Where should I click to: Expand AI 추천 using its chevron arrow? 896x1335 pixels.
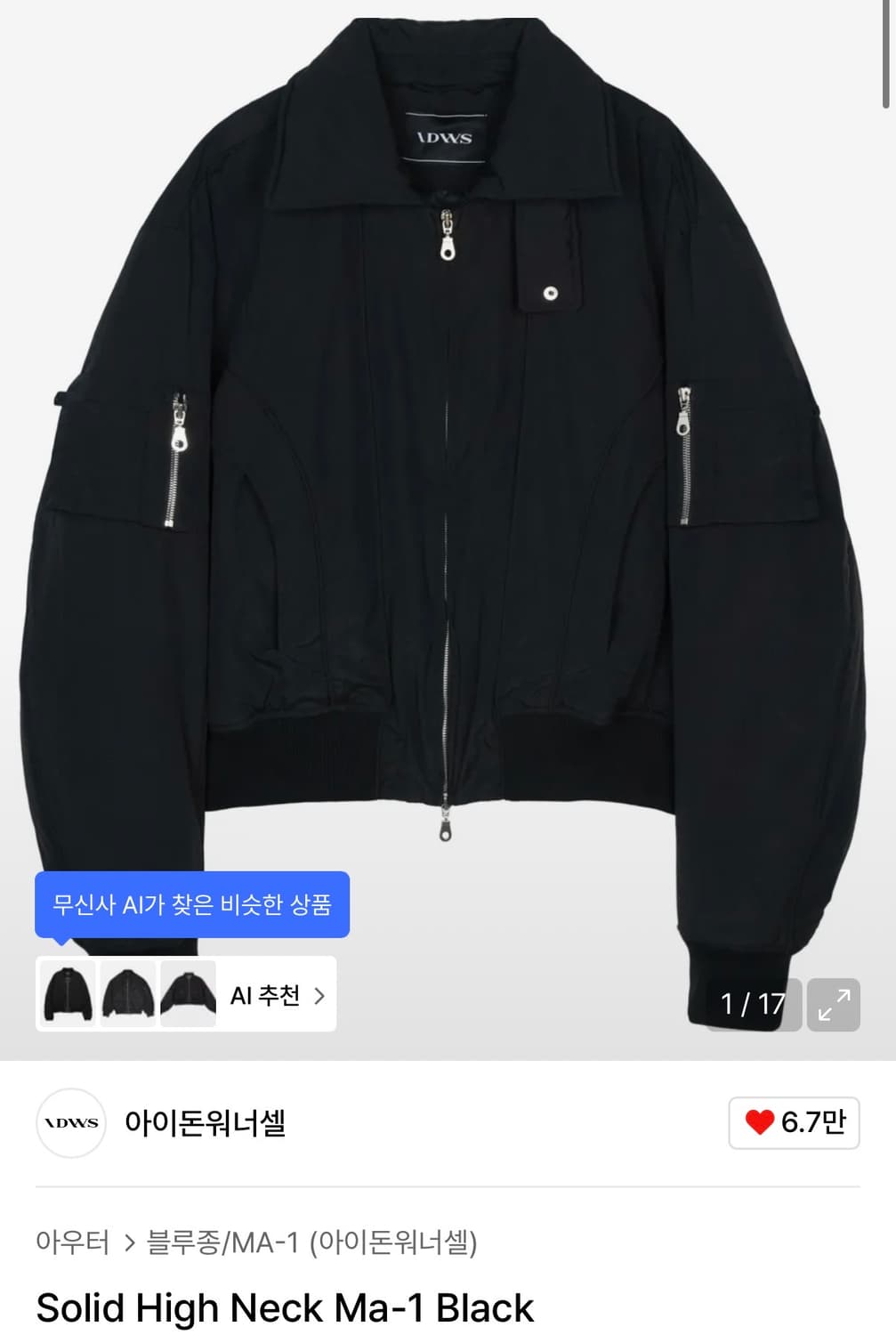(319, 995)
